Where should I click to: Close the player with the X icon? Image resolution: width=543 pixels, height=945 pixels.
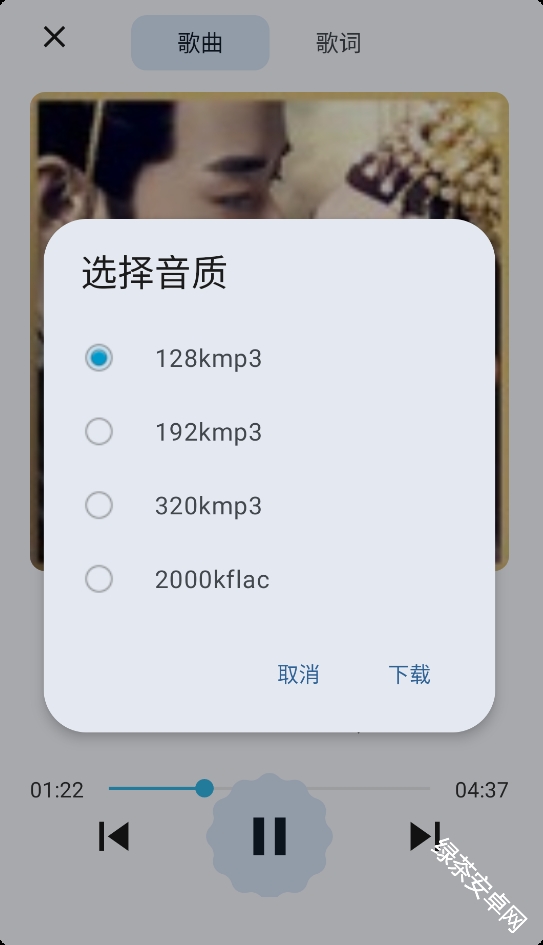[54, 37]
